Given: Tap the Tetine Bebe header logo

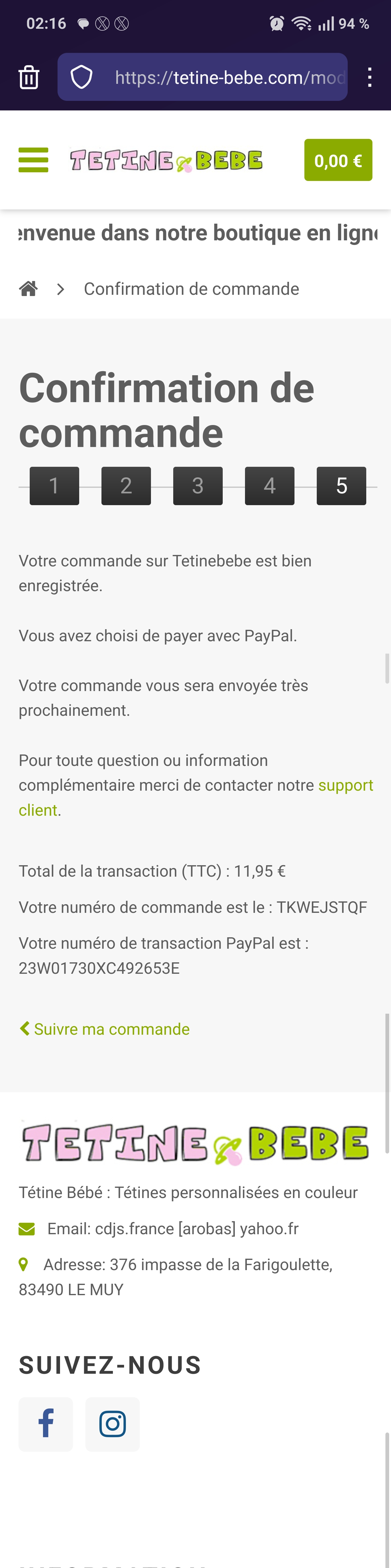Looking at the screenshot, I should tap(166, 161).
